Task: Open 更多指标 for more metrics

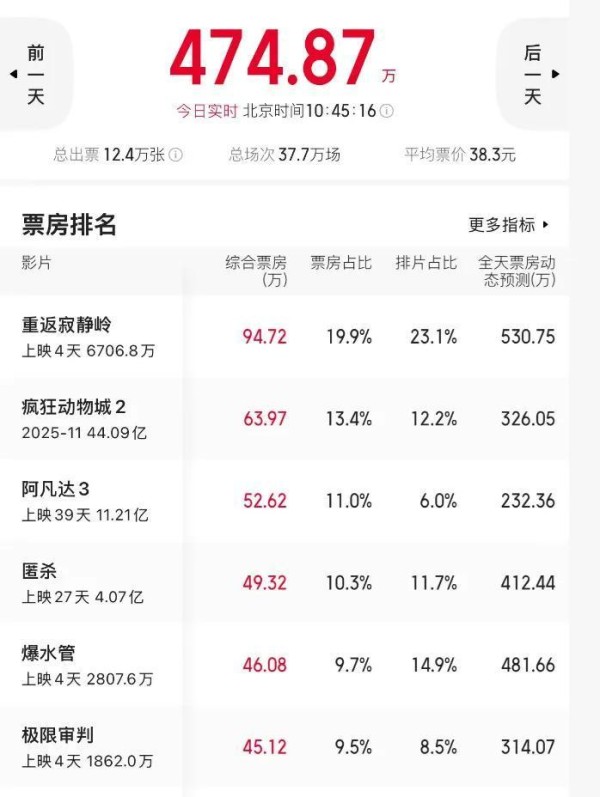Action: coord(509,225)
